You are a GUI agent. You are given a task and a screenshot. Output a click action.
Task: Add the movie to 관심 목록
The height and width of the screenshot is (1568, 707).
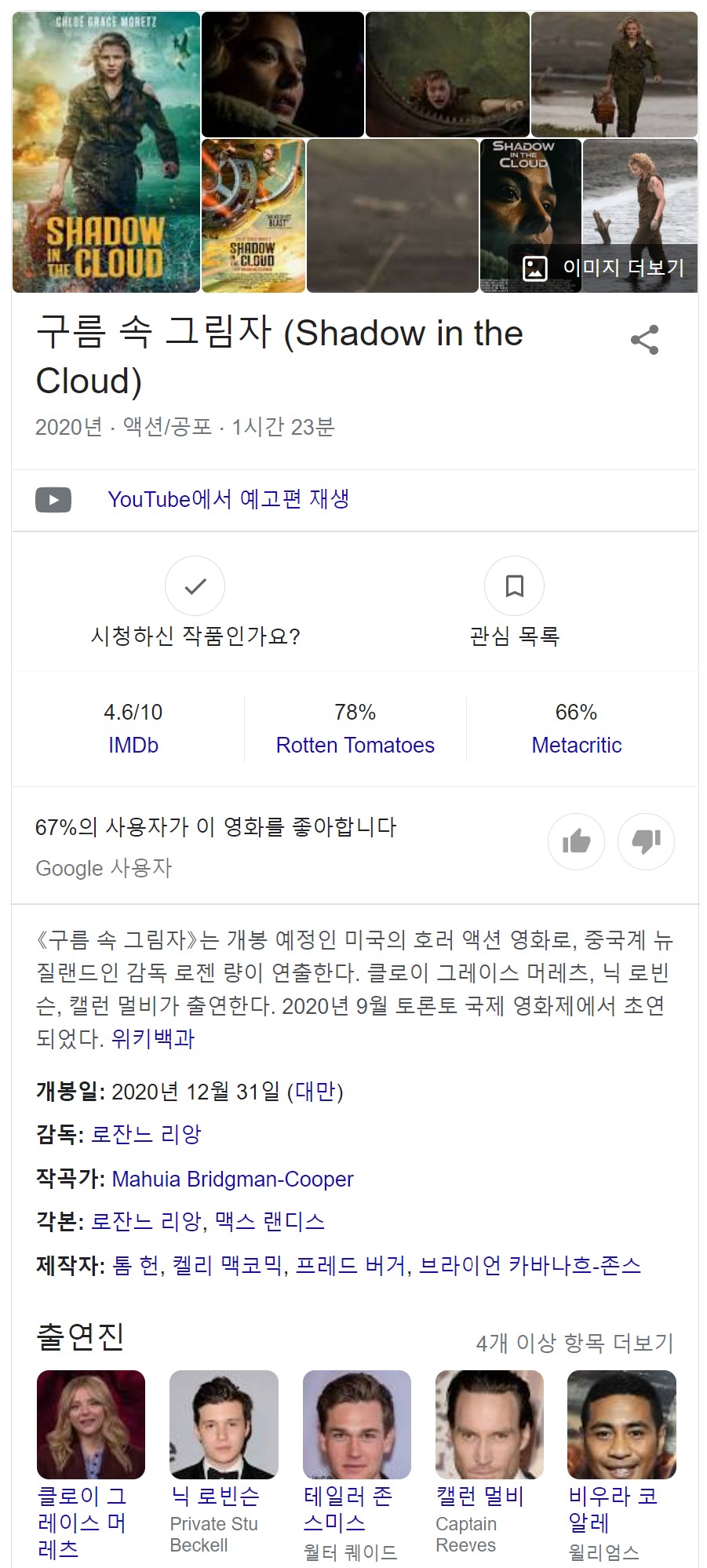click(514, 585)
